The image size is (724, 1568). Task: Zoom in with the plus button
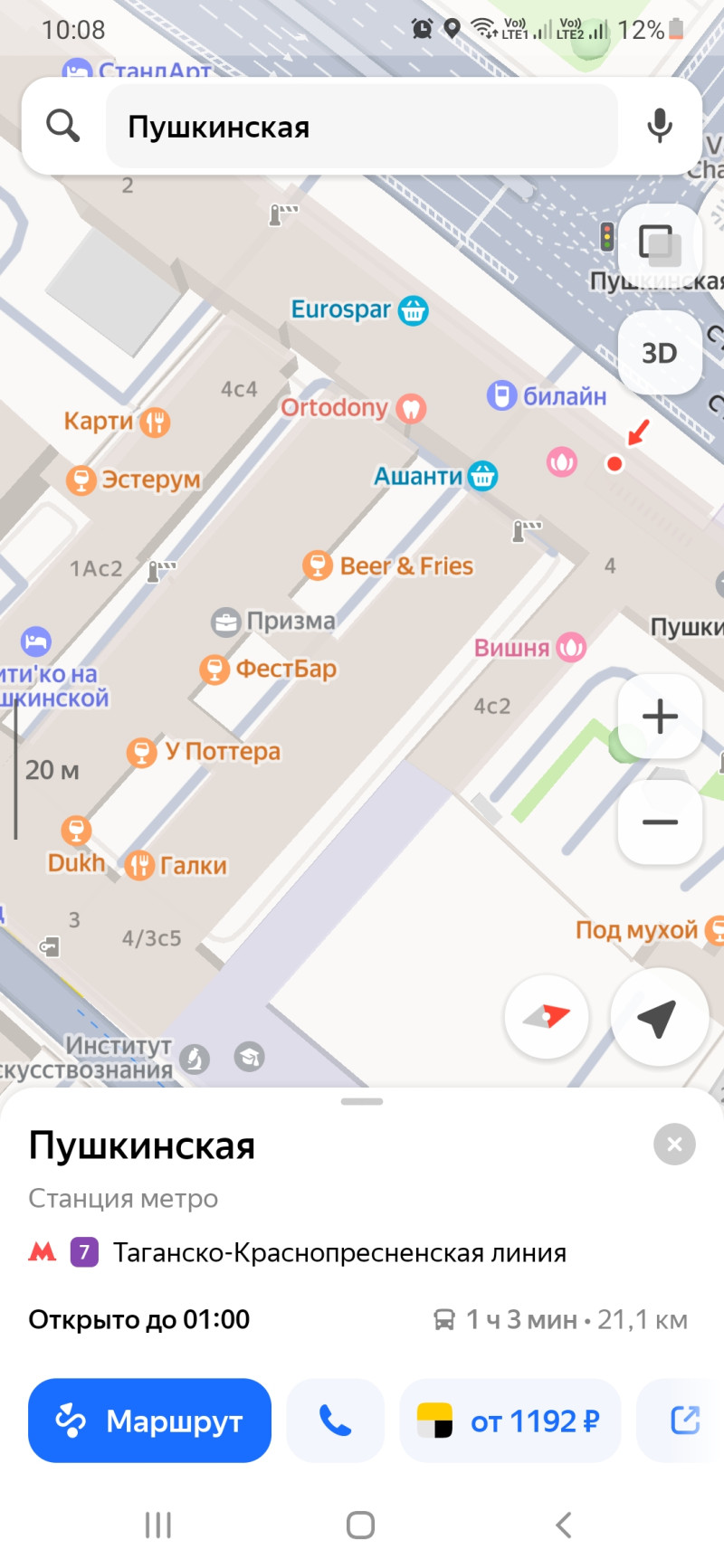coord(660,717)
